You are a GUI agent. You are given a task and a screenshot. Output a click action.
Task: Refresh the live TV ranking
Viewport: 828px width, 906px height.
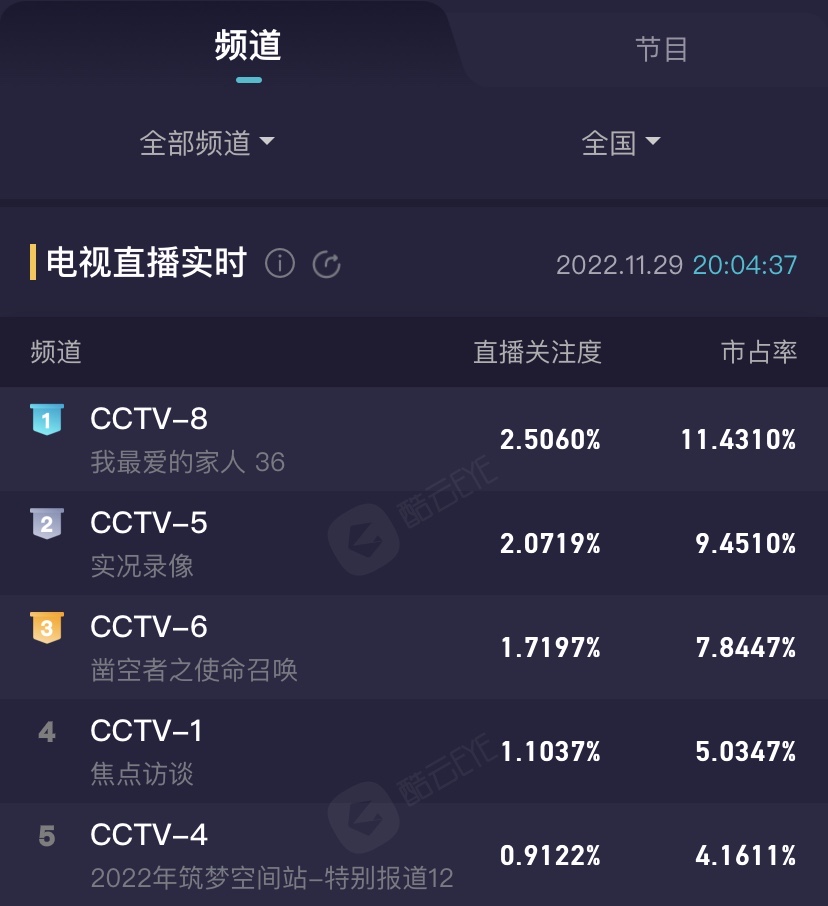point(327,264)
